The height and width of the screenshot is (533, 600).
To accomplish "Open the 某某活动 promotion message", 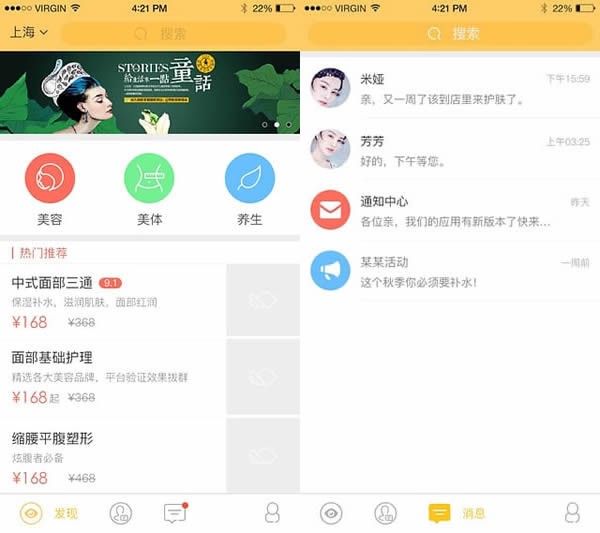I will coord(450,270).
